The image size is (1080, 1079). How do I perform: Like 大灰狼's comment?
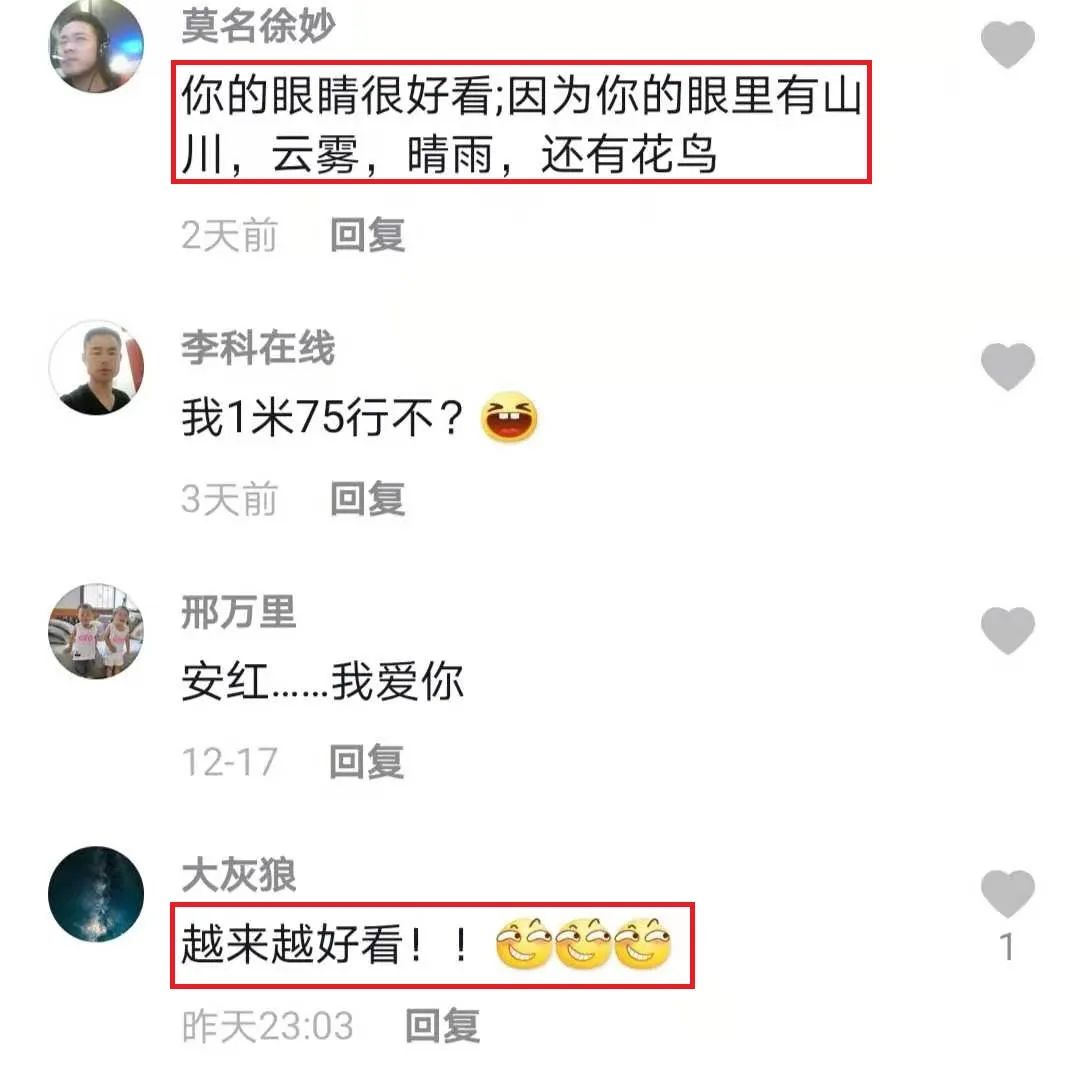pyautogui.click(x=1006, y=894)
